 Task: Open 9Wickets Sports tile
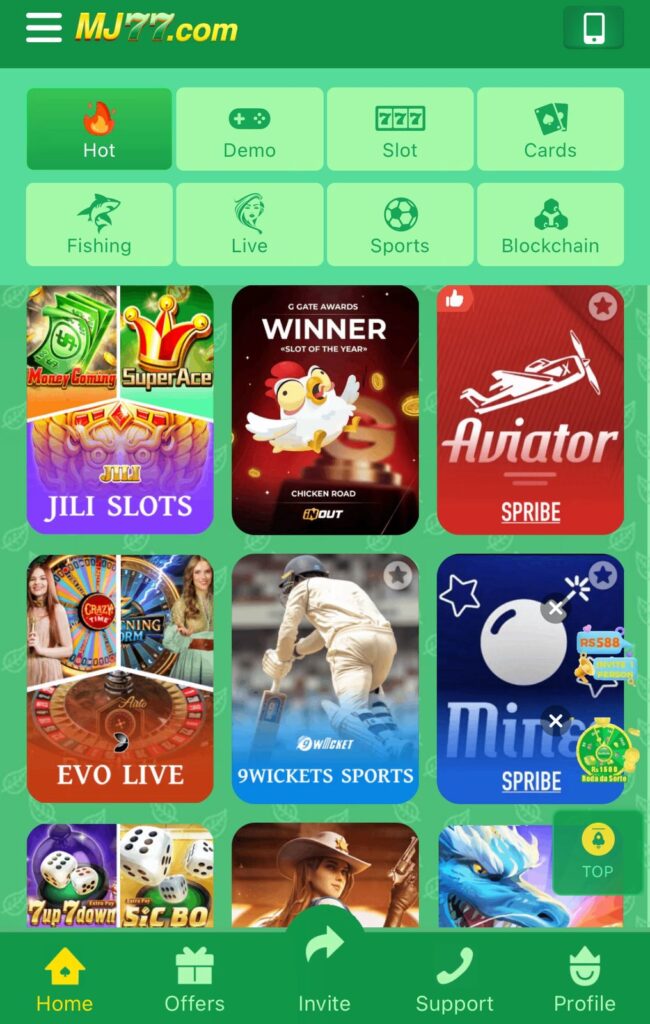tap(325, 679)
